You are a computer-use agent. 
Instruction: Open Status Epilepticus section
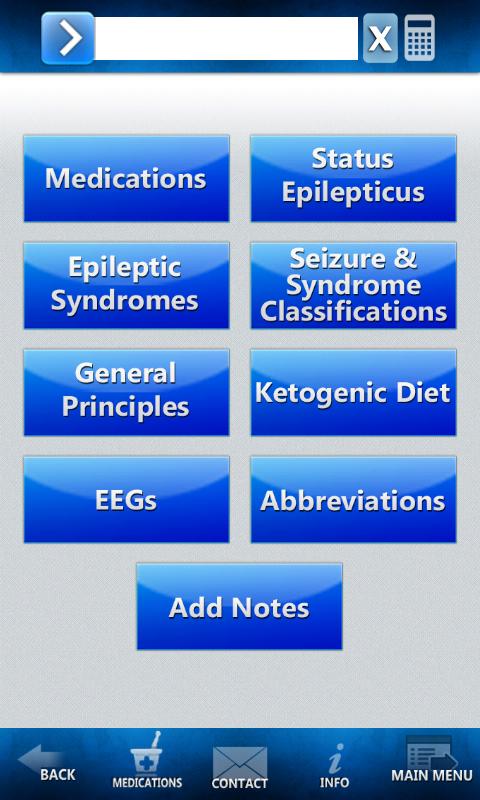(353, 179)
